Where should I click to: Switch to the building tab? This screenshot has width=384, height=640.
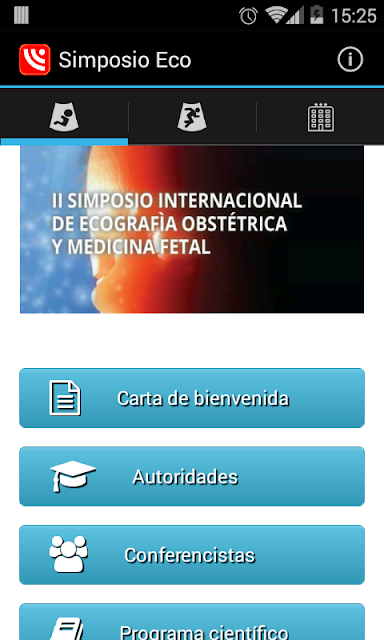(x=320, y=117)
